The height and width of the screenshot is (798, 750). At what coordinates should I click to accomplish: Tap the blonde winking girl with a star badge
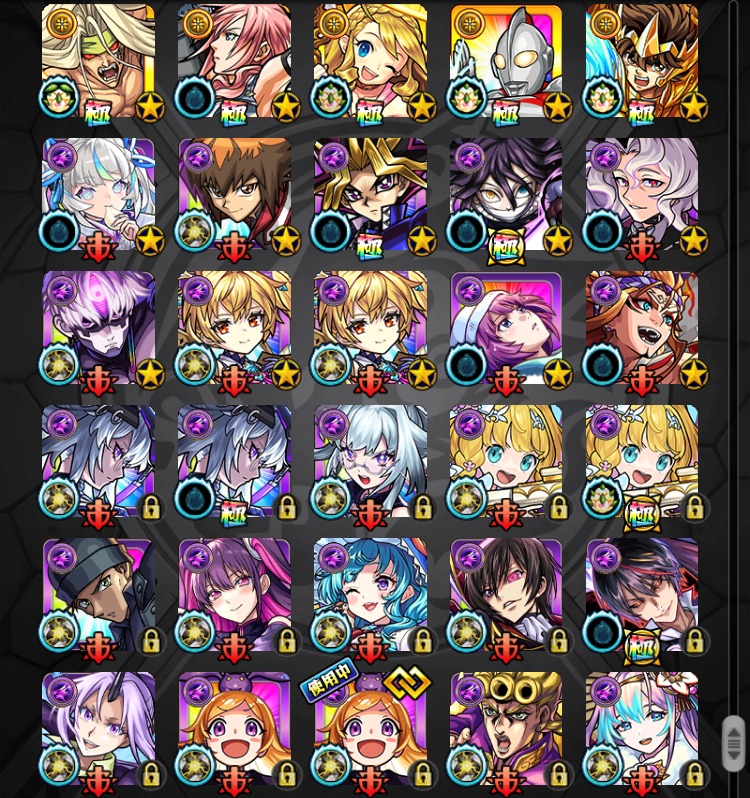(370, 62)
